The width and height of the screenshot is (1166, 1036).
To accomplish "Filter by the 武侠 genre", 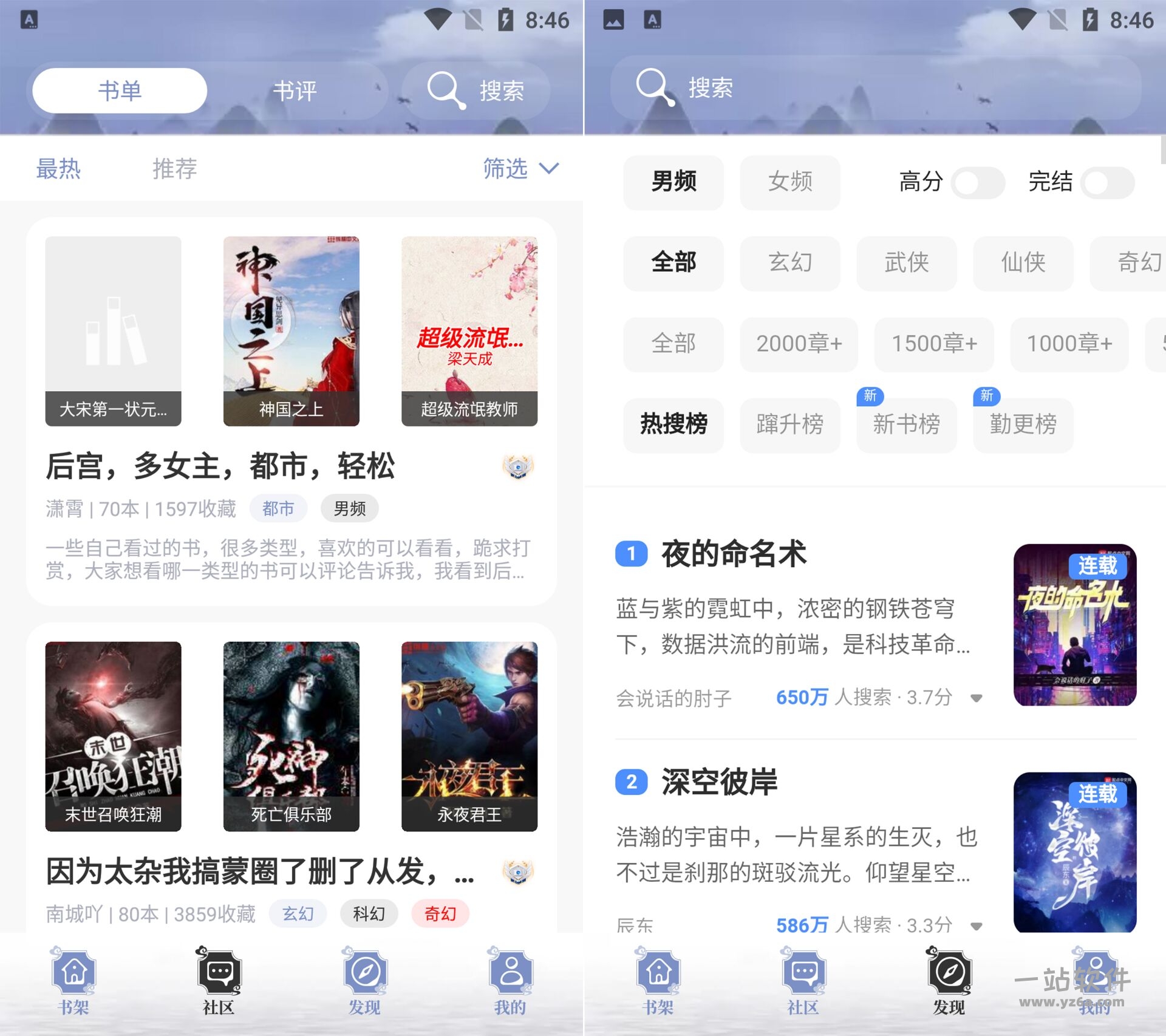I will pyautogui.click(x=906, y=263).
